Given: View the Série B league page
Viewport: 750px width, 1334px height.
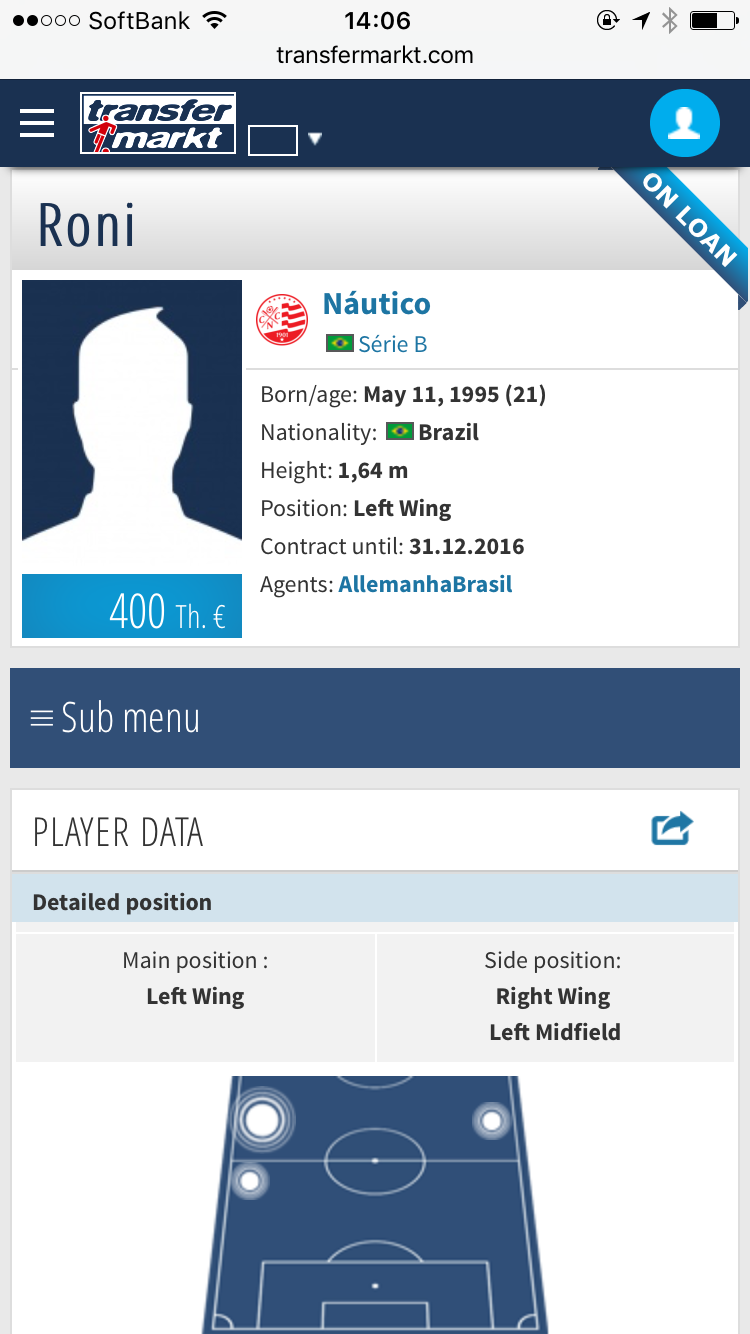Looking at the screenshot, I should point(392,344).
